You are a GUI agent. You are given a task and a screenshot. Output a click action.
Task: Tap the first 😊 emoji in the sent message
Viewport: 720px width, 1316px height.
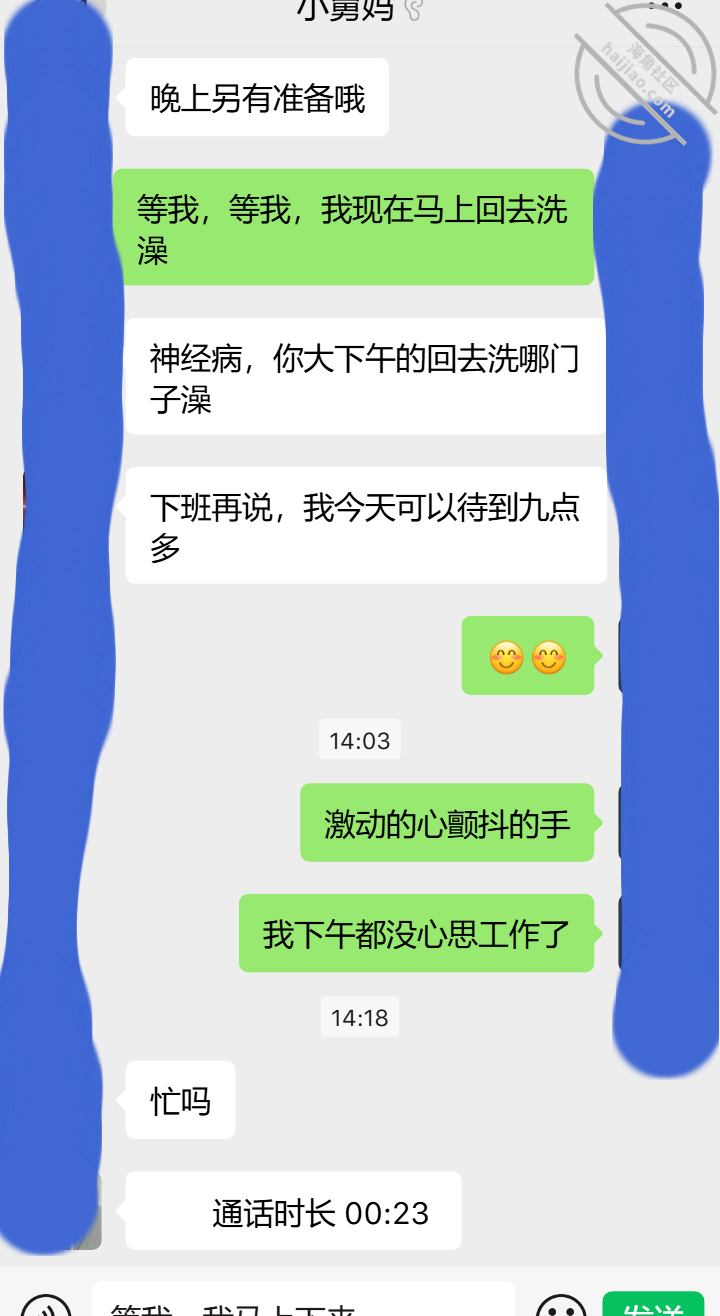(x=508, y=656)
